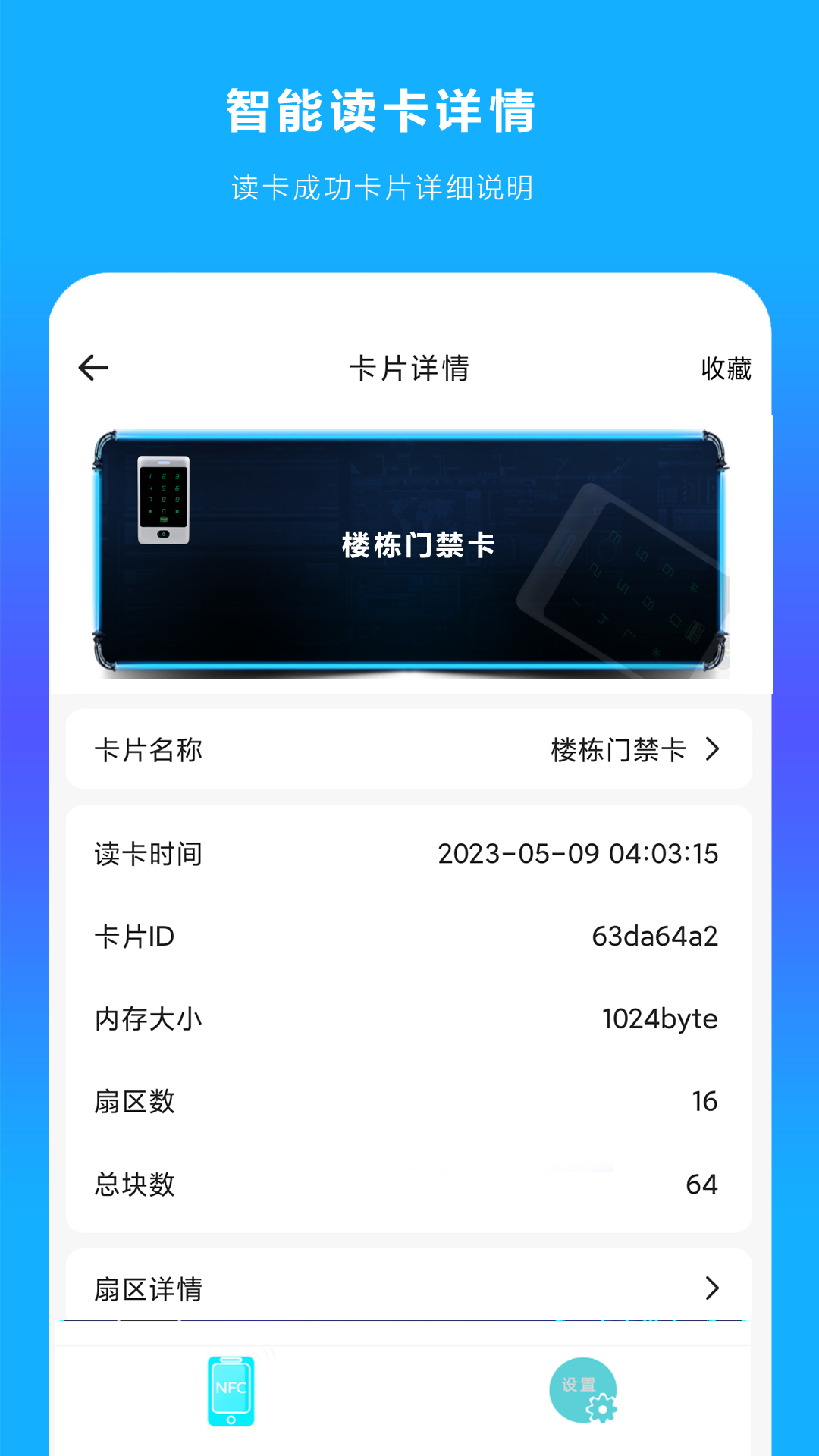The width and height of the screenshot is (819, 1456).
Task: Click the 楼栋门禁卡 label on the banner
Action: click(418, 545)
